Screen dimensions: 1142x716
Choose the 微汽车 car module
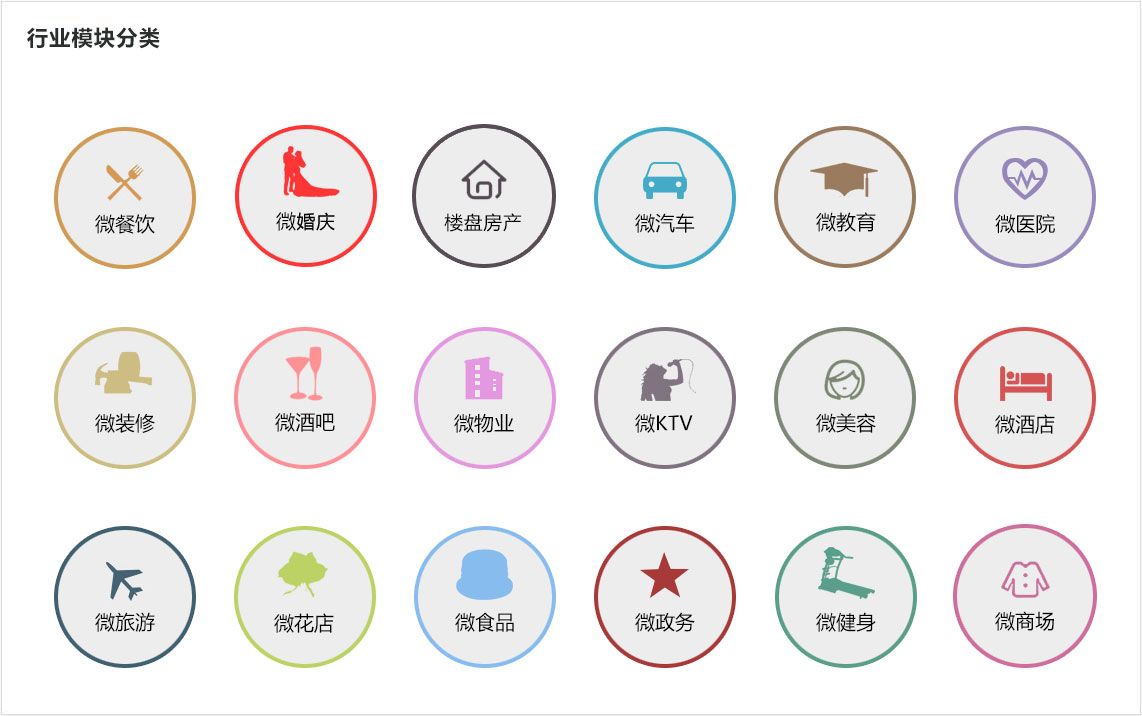665,198
